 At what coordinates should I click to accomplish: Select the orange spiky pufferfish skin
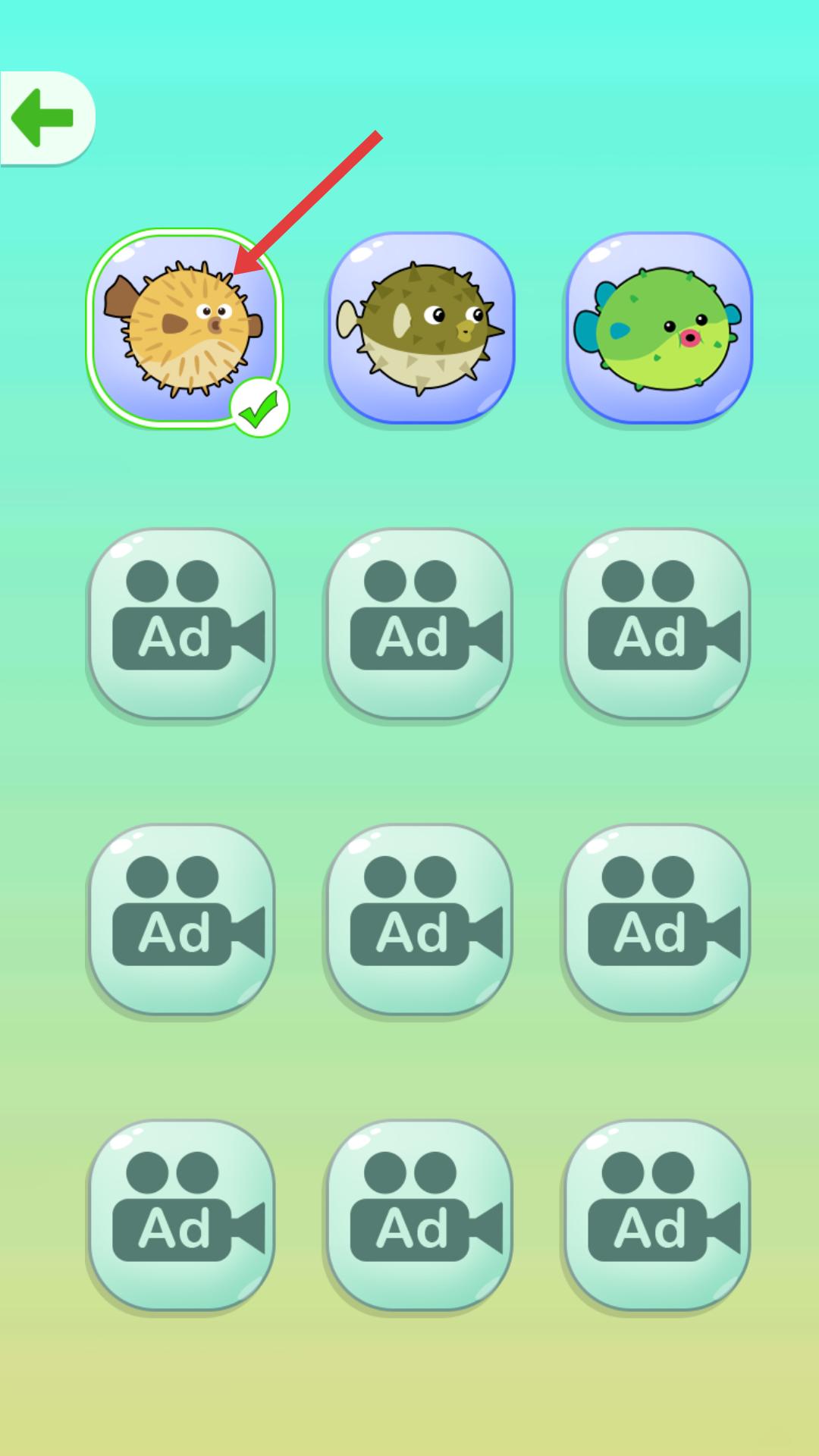coord(184,329)
